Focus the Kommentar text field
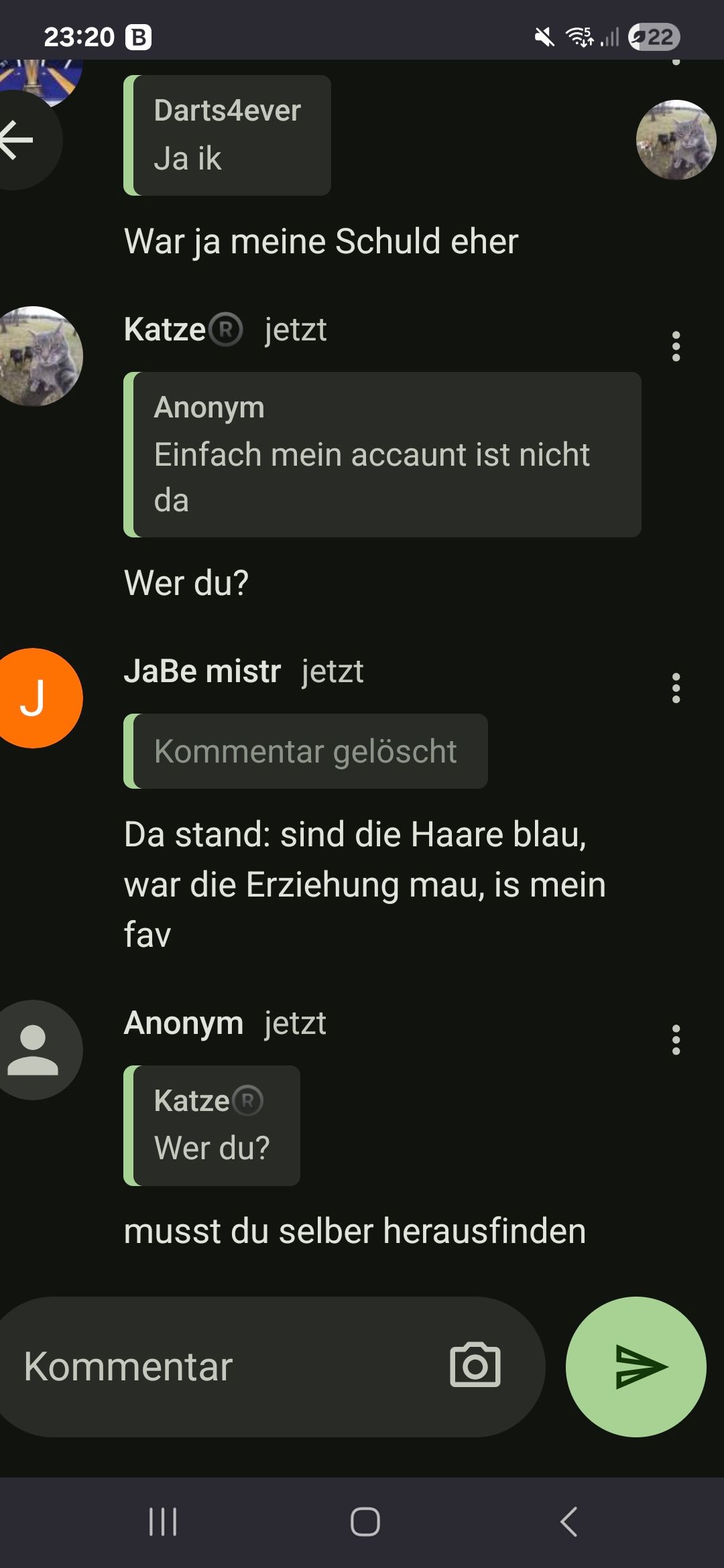Viewport: 724px width, 1568px height. [228, 1367]
